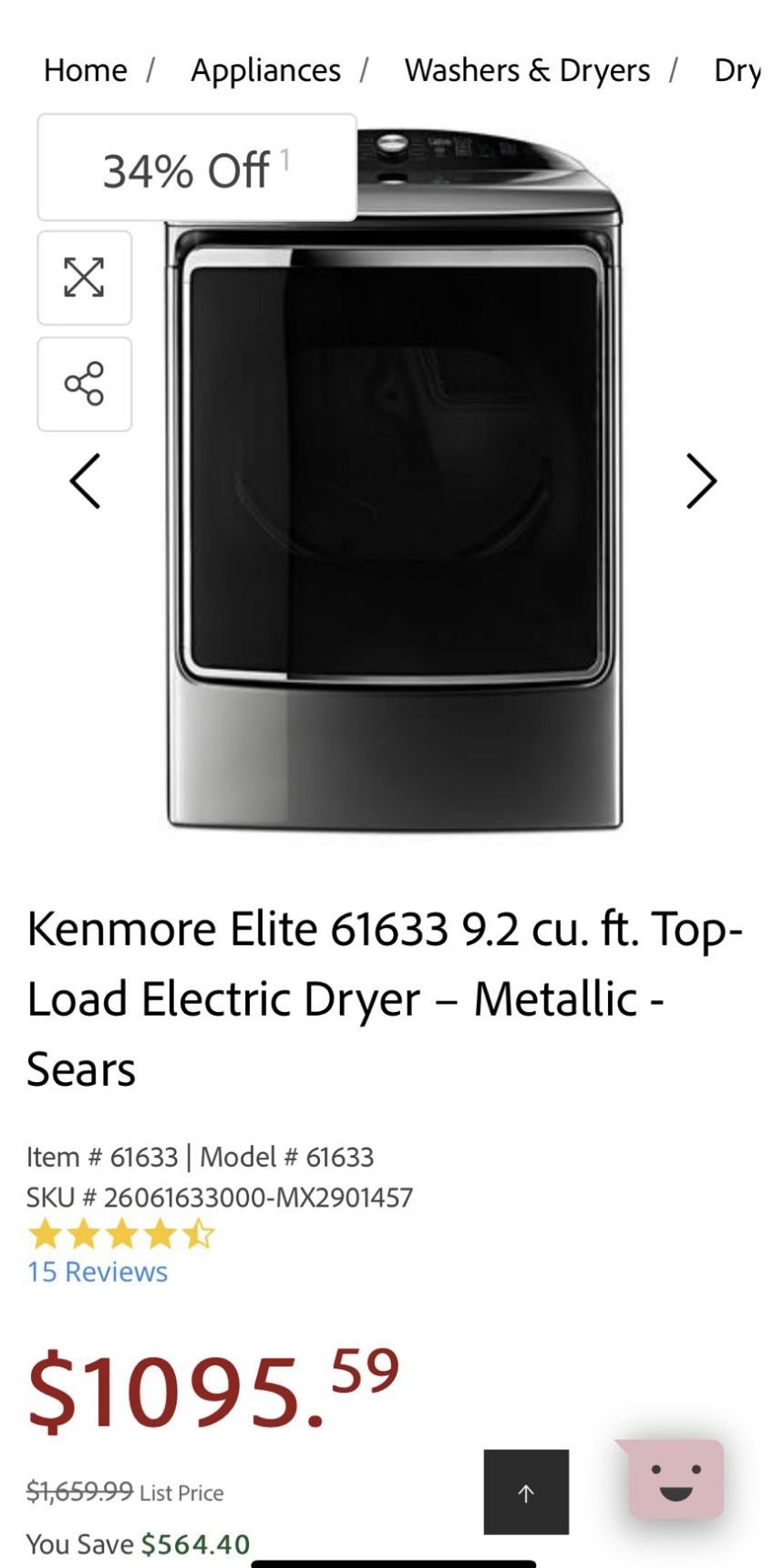
Task: Show next product image
Action: pos(700,480)
